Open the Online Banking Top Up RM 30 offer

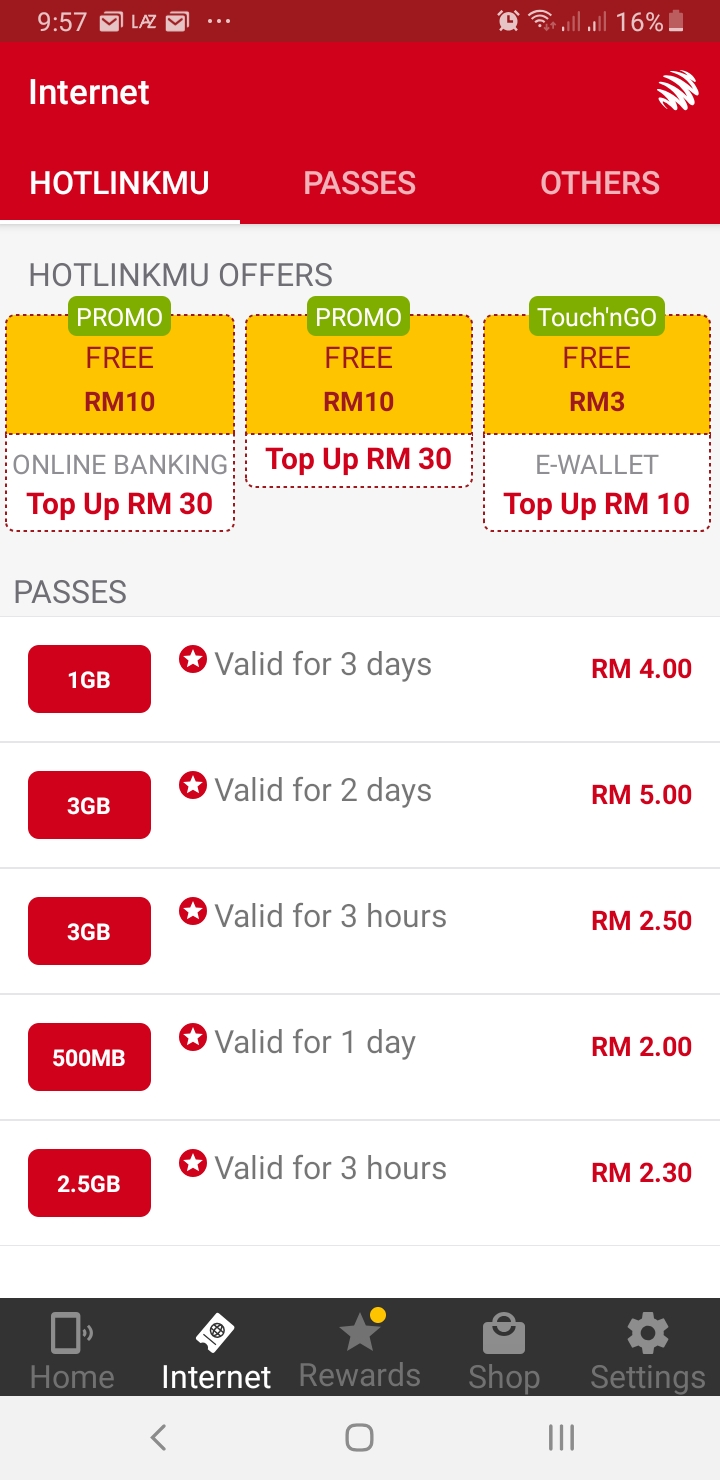120,423
